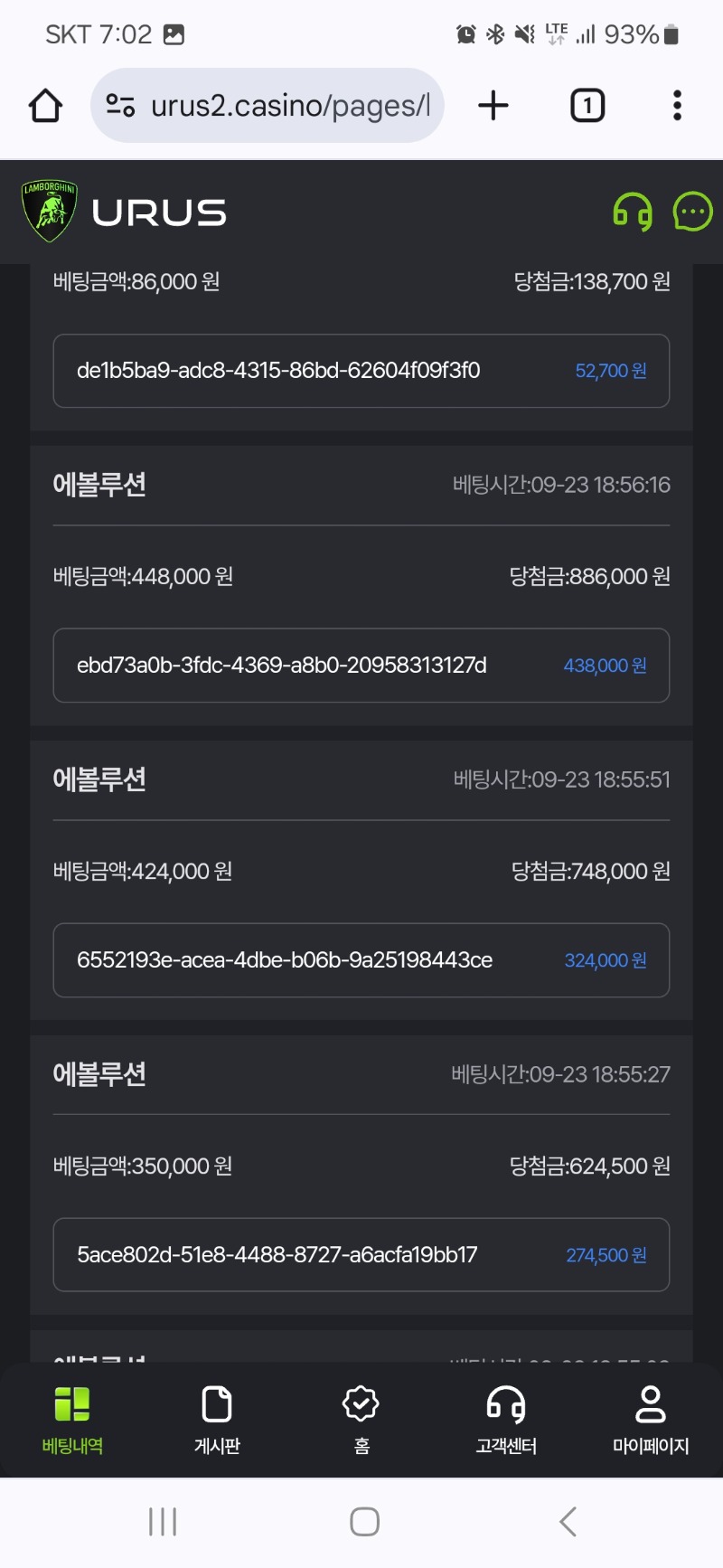Open bet detail ebd73a0b-3fdc-4369-a8b0-20958313127d

pos(361,666)
